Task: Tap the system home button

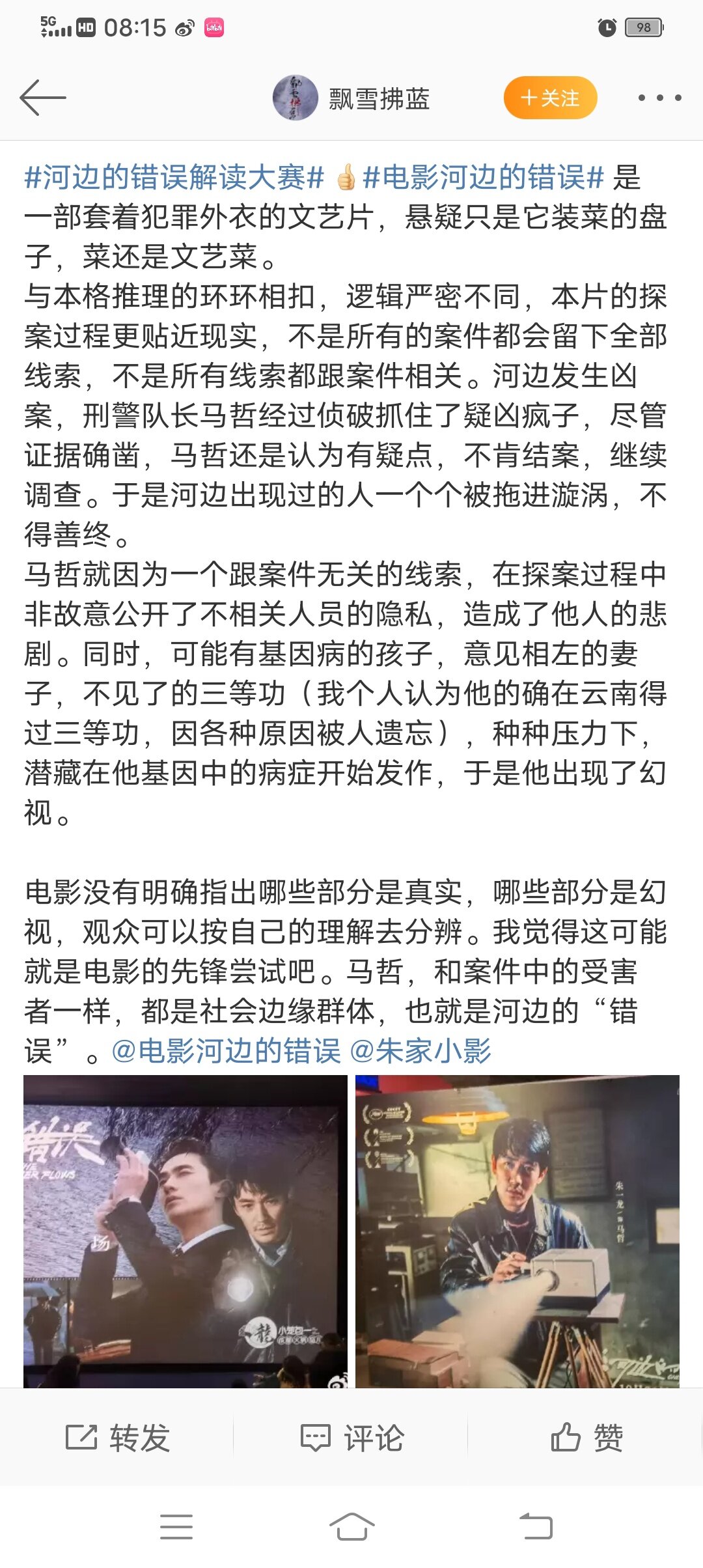Action: point(351,1526)
